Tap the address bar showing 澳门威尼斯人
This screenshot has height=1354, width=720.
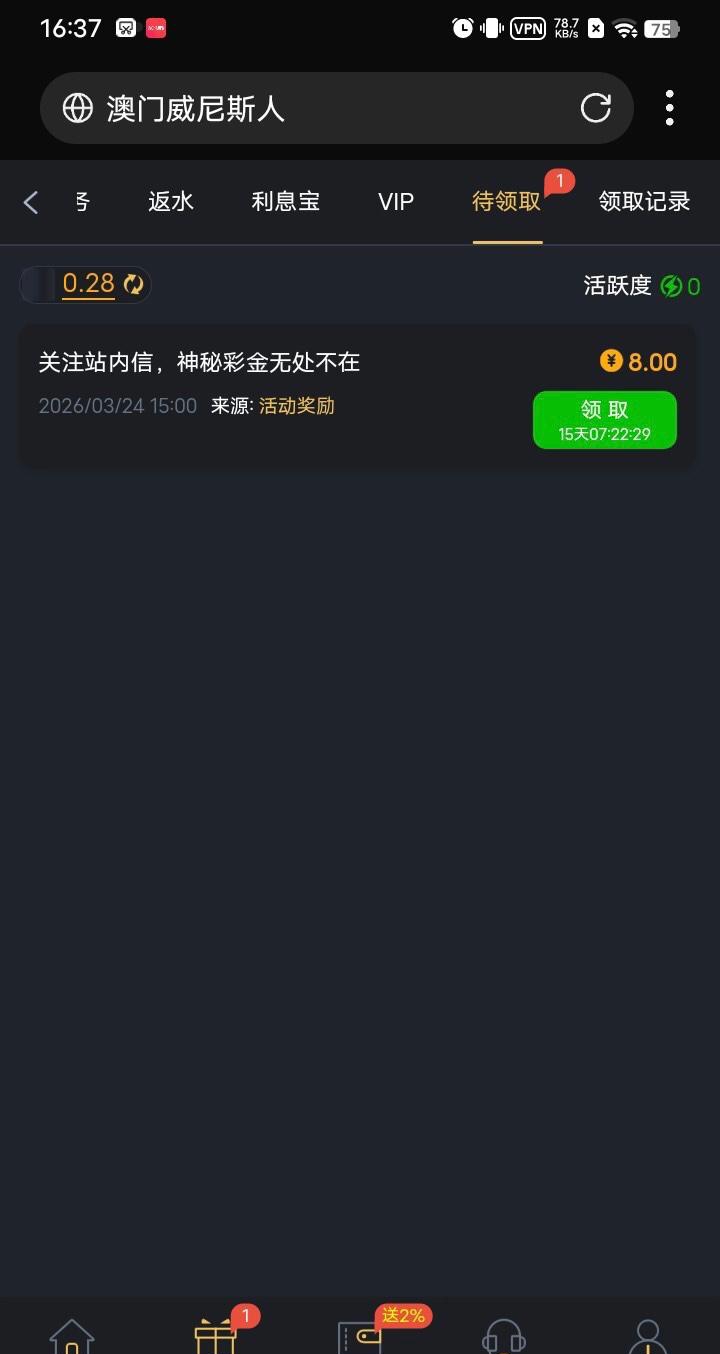tap(300, 108)
